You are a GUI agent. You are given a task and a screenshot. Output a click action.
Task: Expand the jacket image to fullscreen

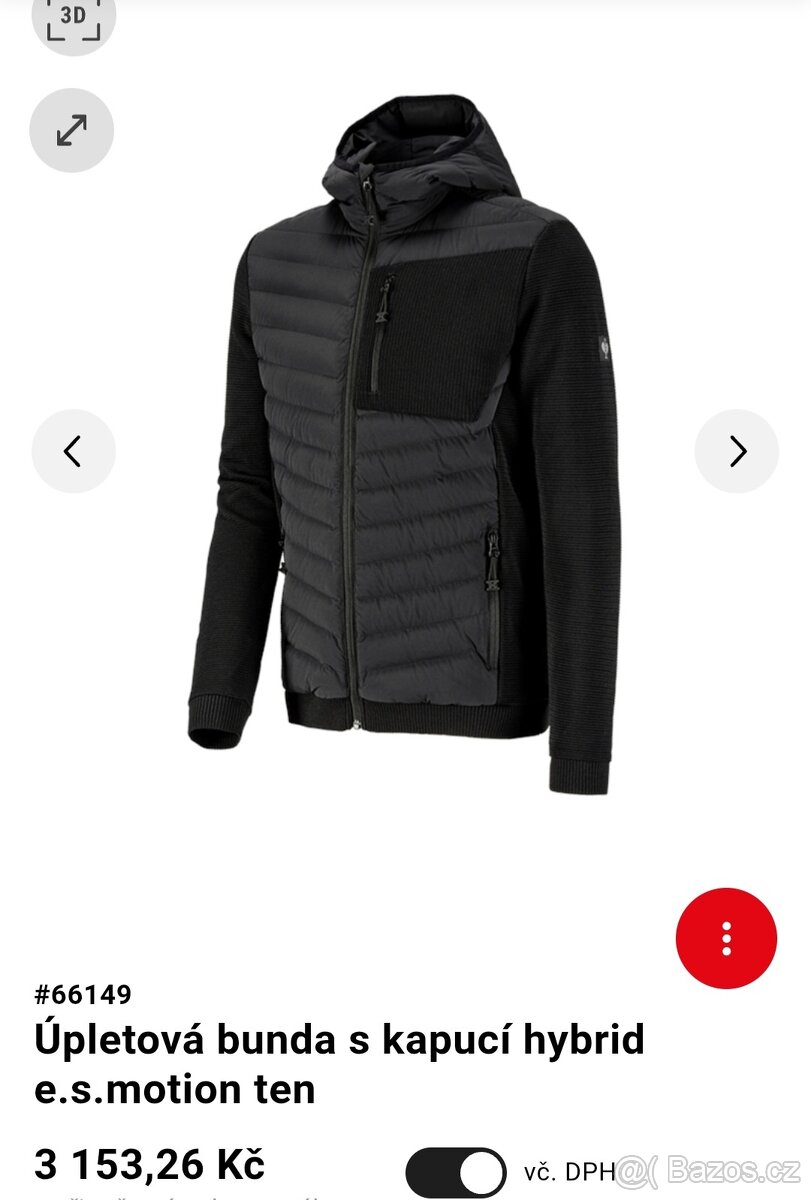[x=72, y=131]
